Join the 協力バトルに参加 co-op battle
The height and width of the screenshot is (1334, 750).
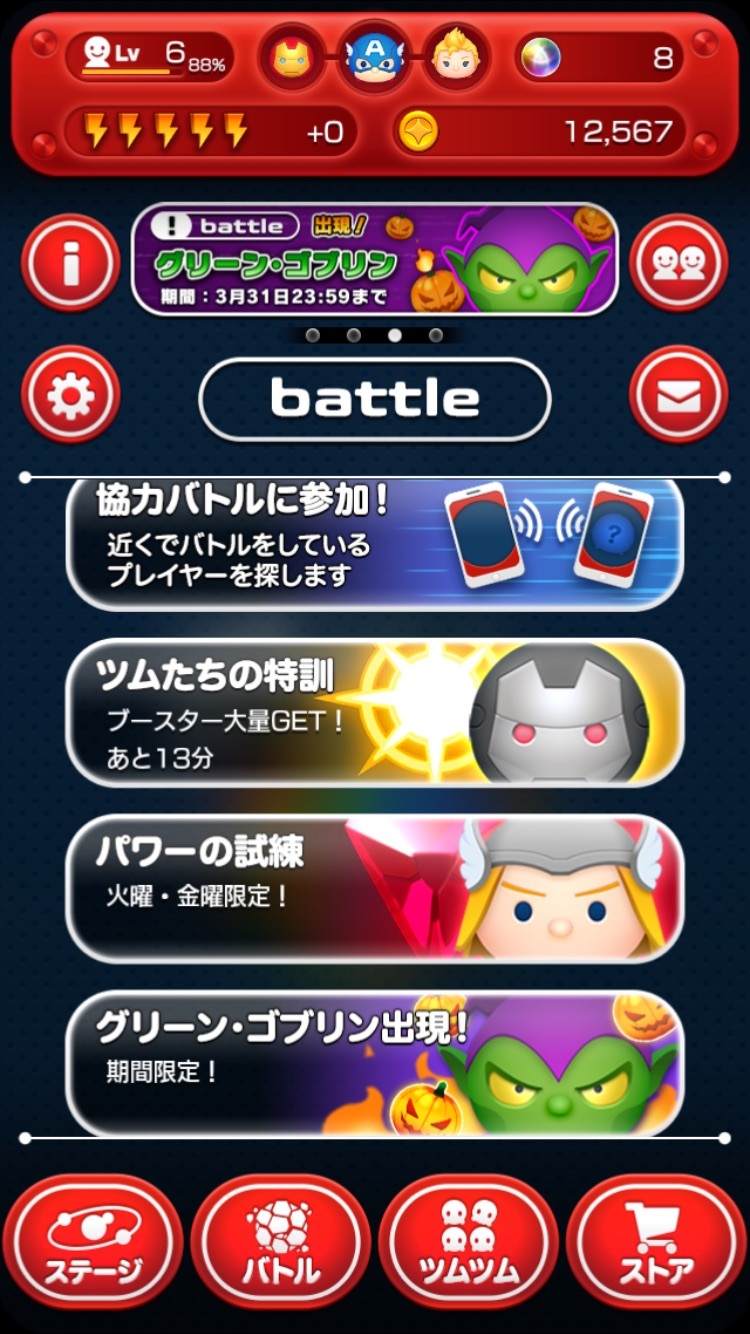tap(375, 545)
